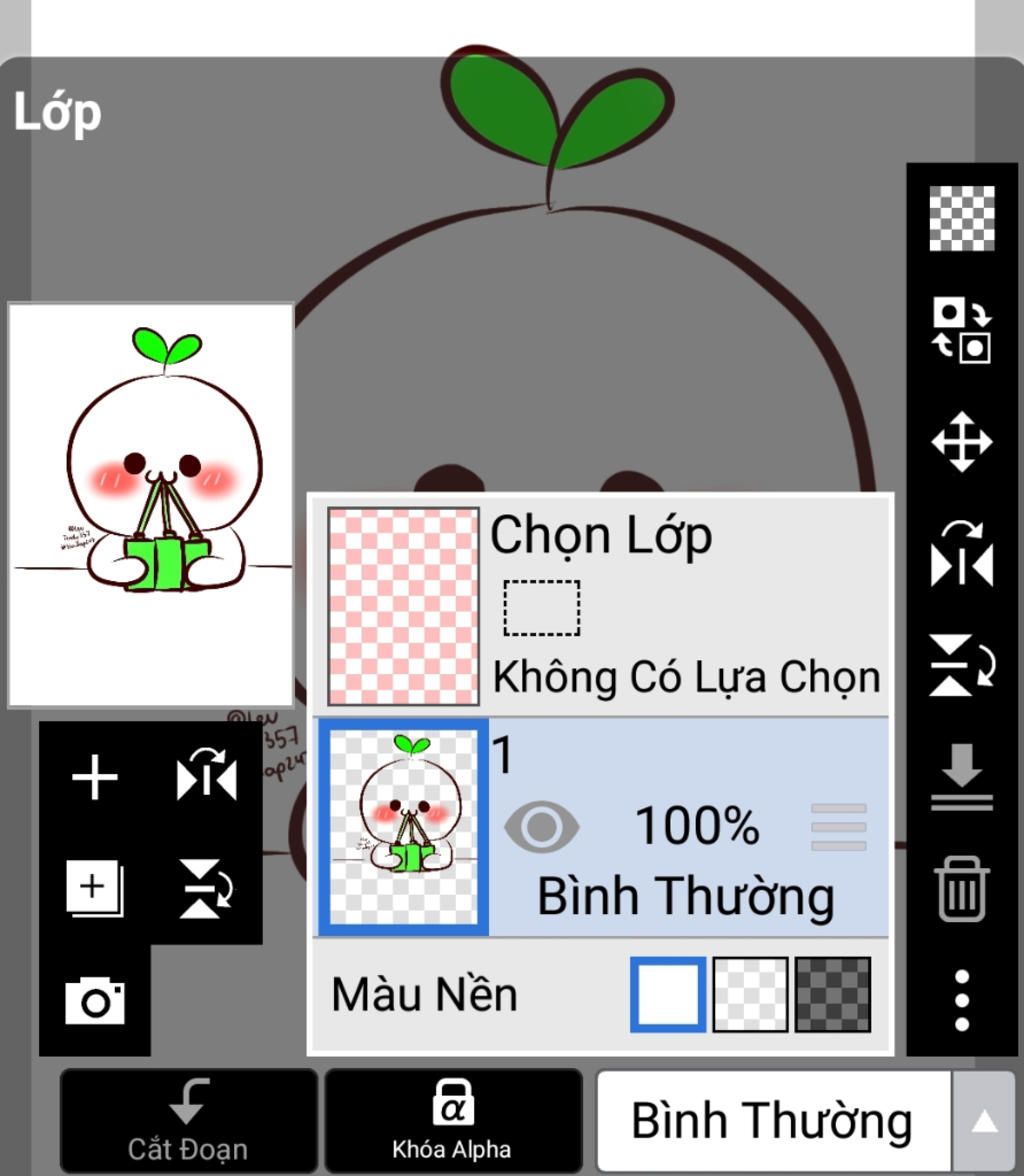Tap the layer swap icon in the sidebar
This screenshot has height=1176, width=1024.
coord(961,329)
